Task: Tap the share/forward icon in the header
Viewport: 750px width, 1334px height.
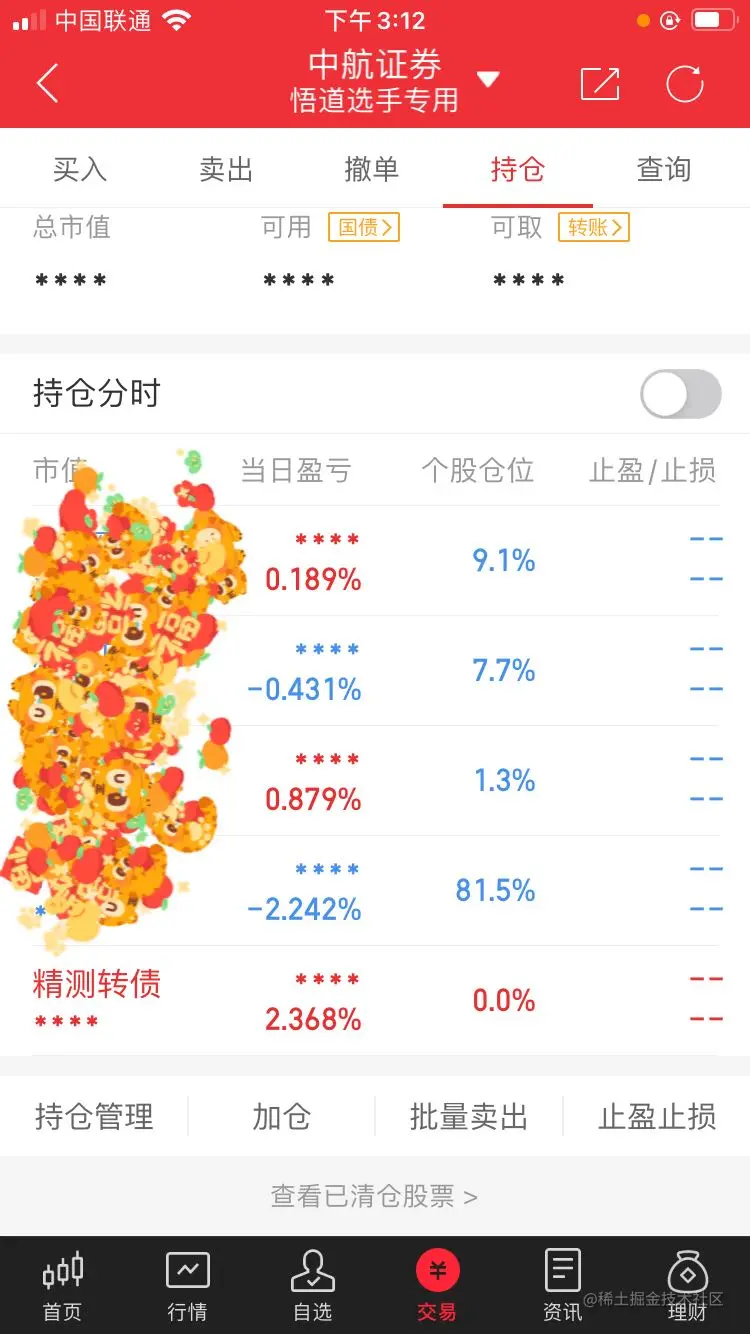Action: point(600,84)
